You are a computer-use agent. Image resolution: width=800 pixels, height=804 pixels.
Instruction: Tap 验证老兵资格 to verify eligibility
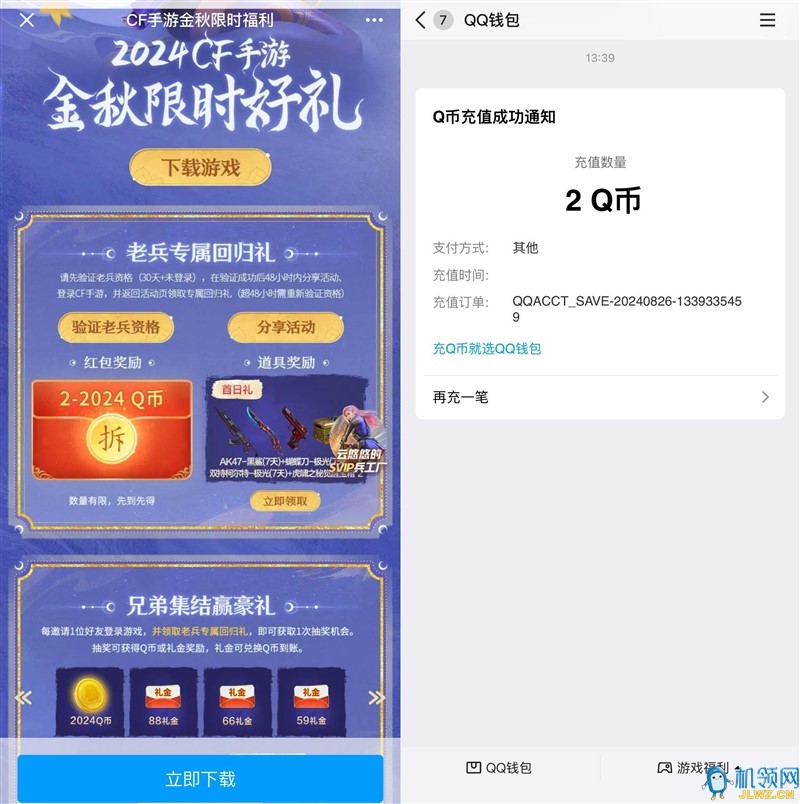[x=116, y=327]
